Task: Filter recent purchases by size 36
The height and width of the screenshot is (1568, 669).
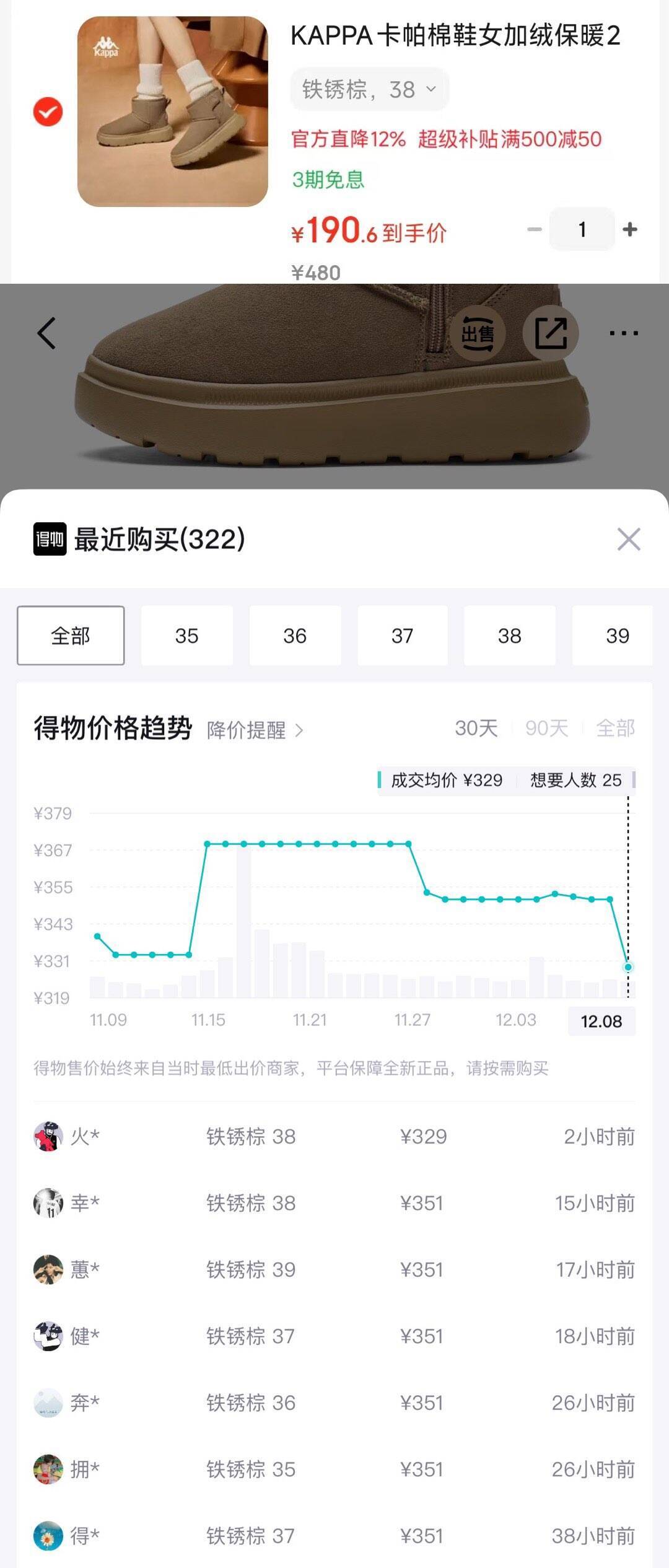Action: (x=295, y=636)
